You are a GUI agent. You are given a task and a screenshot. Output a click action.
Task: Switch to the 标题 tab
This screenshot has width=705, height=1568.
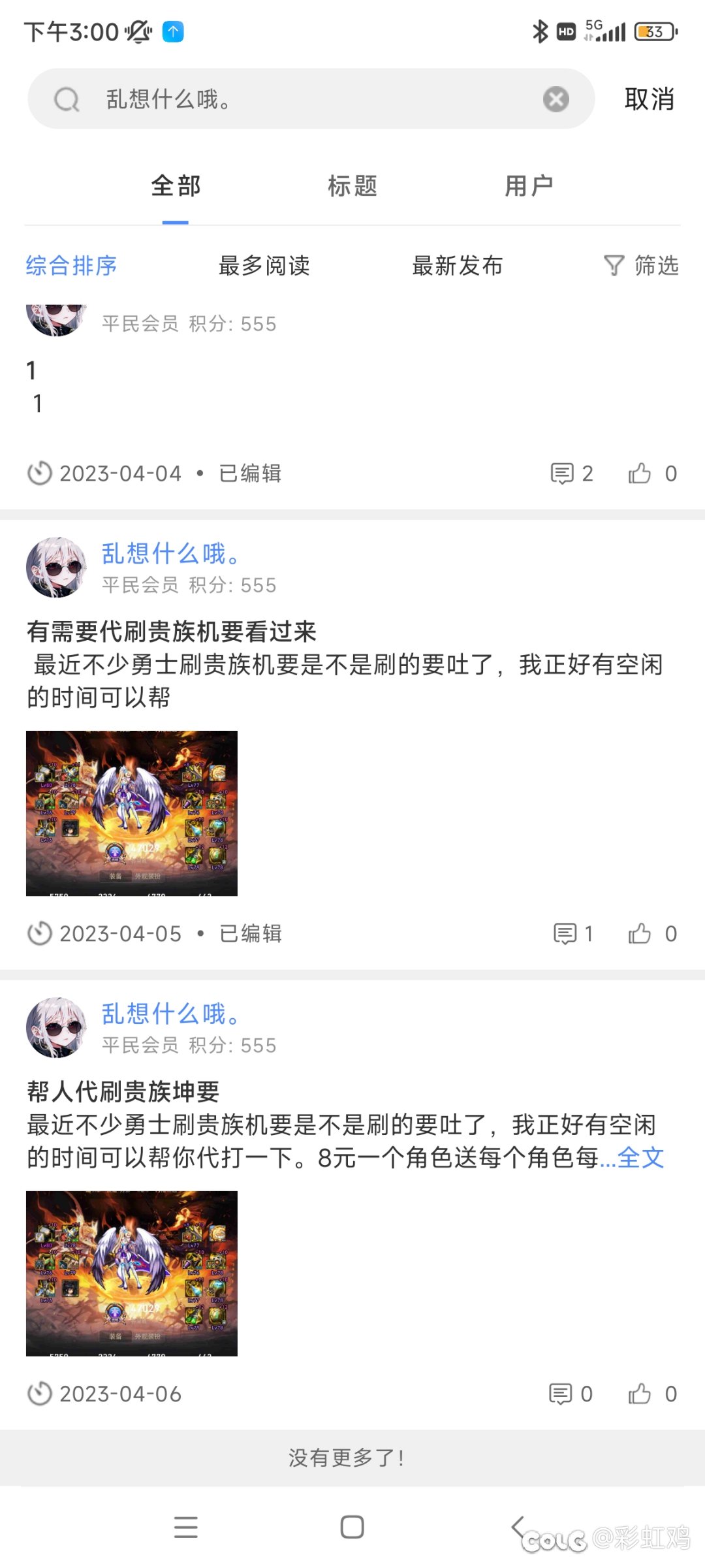pyautogui.click(x=352, y=186)
